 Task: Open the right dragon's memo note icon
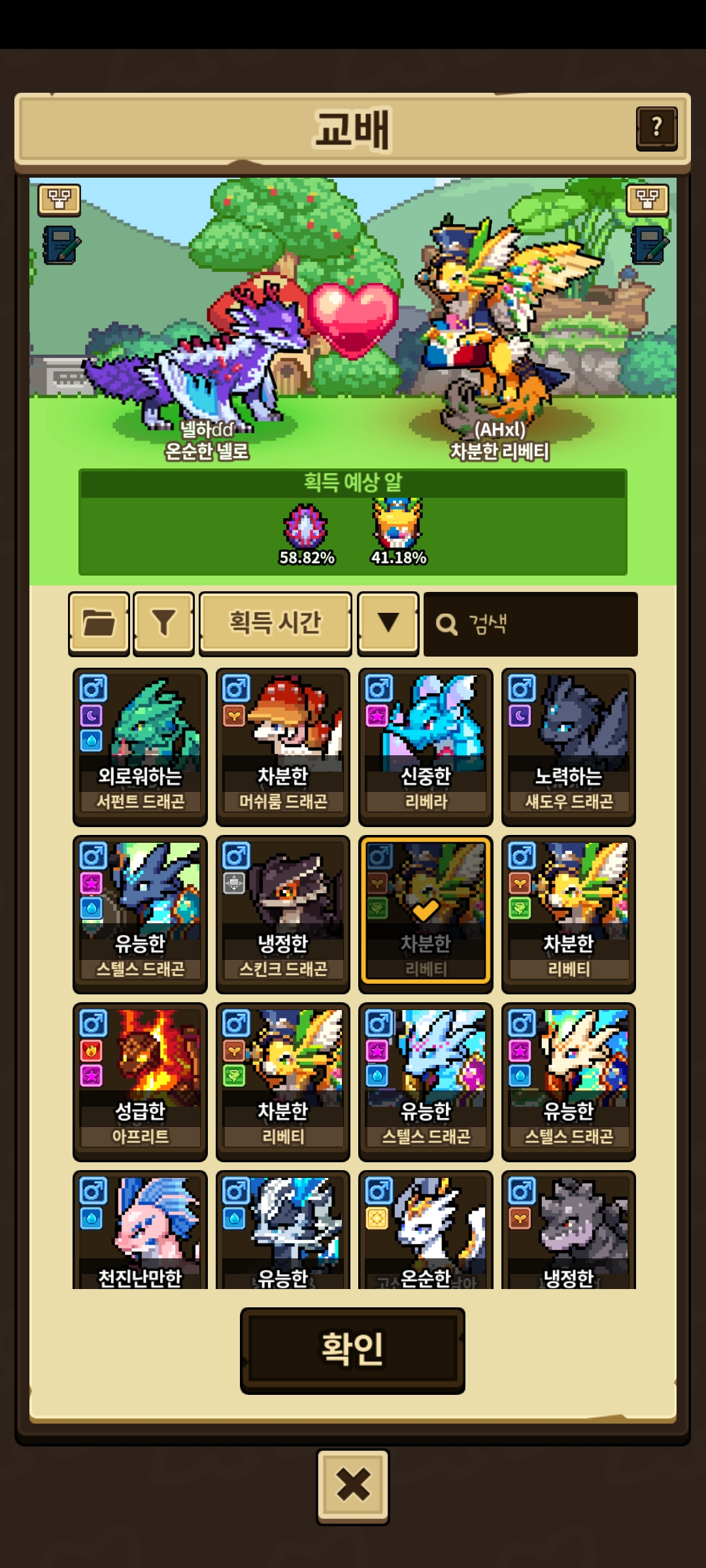(648, 246)
